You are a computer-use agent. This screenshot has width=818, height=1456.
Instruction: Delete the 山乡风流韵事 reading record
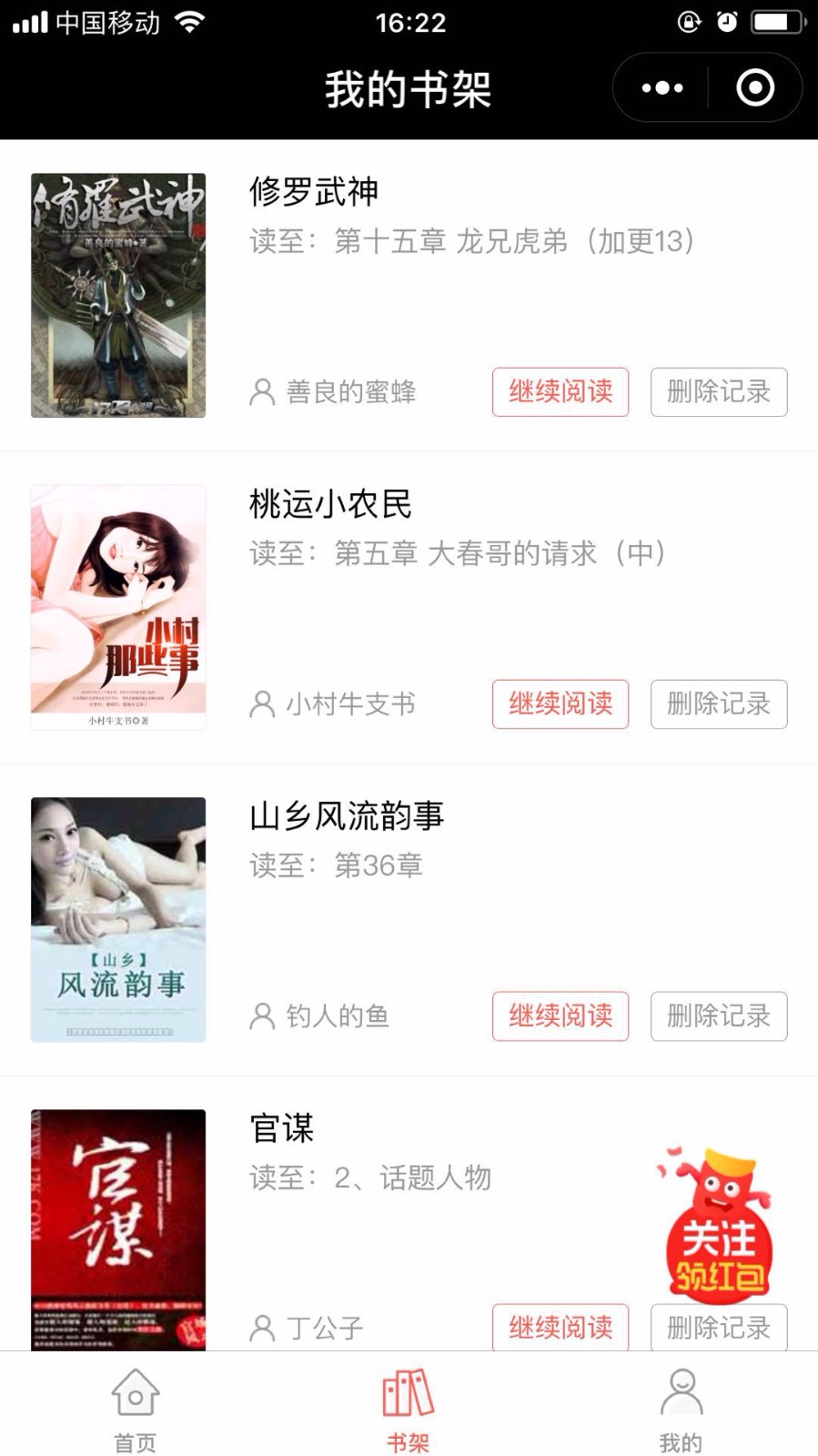point(719,1016)
